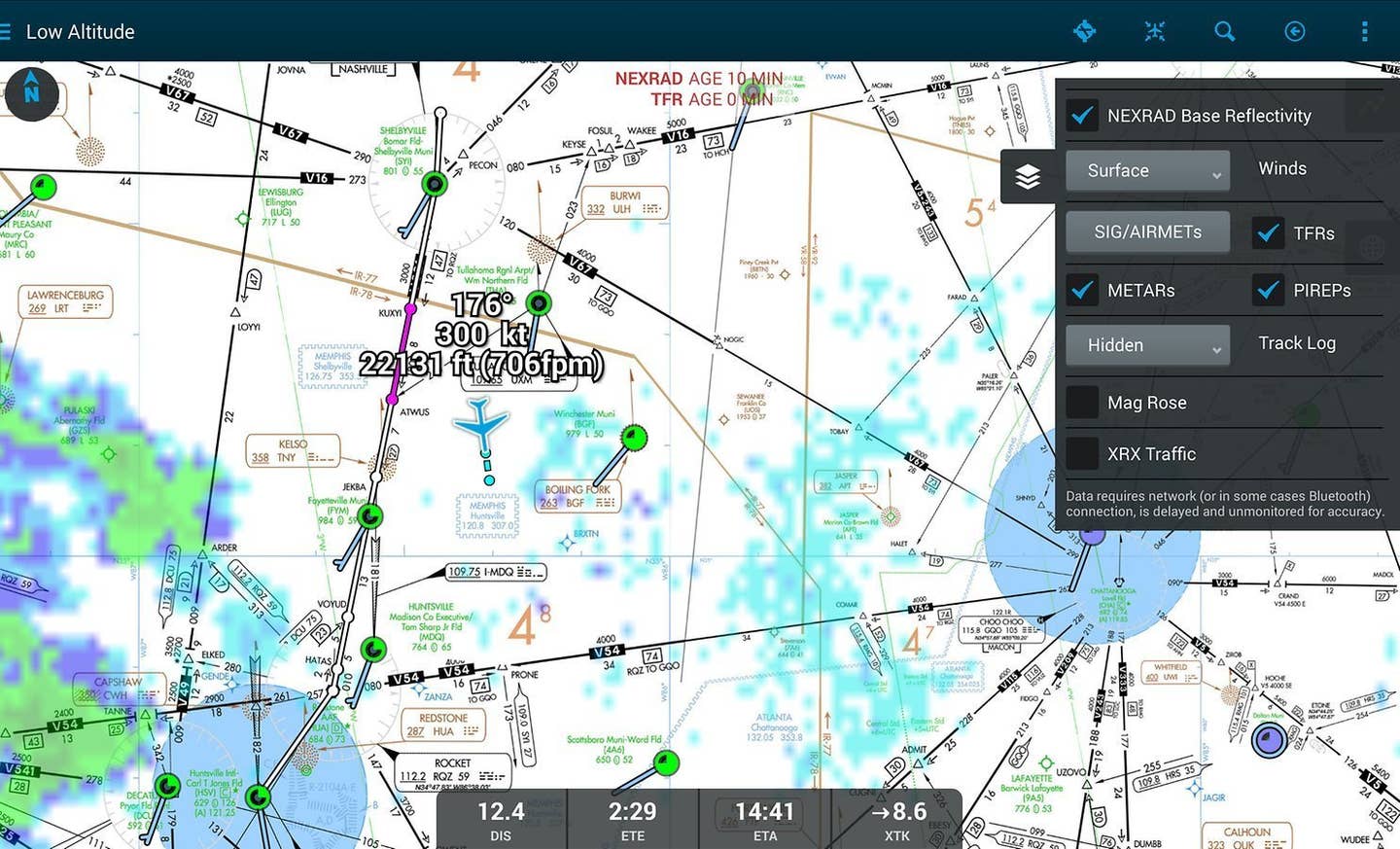
Task: Tap the fit-to-screen zoom icon
Action: 1154,31
